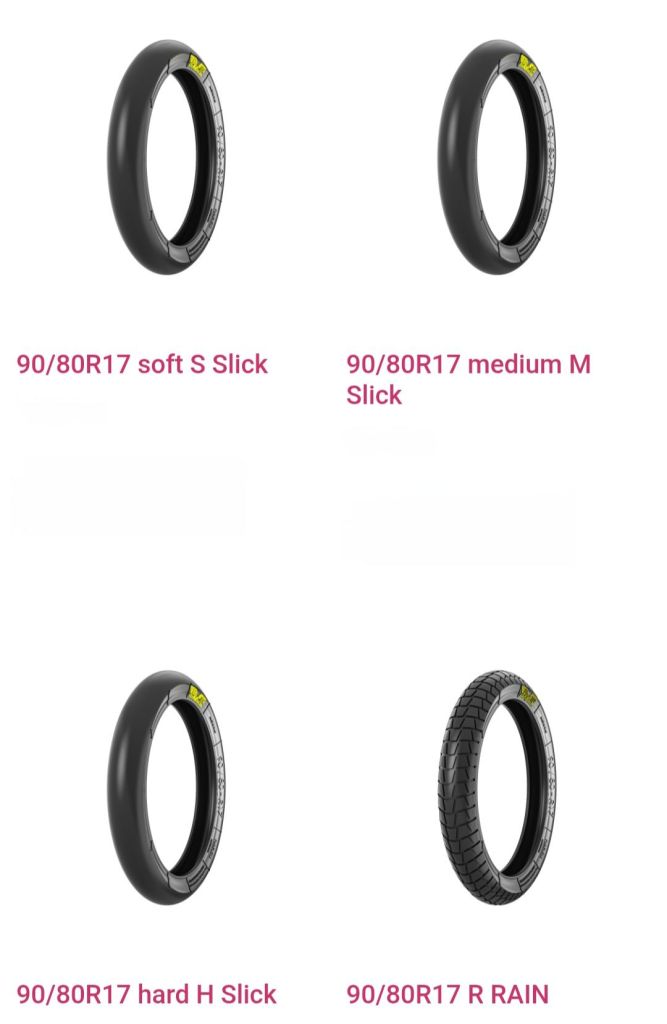Open the 90/80R17 soft S Slick link
667x1024 pixels.
click(x=142, y=364)
